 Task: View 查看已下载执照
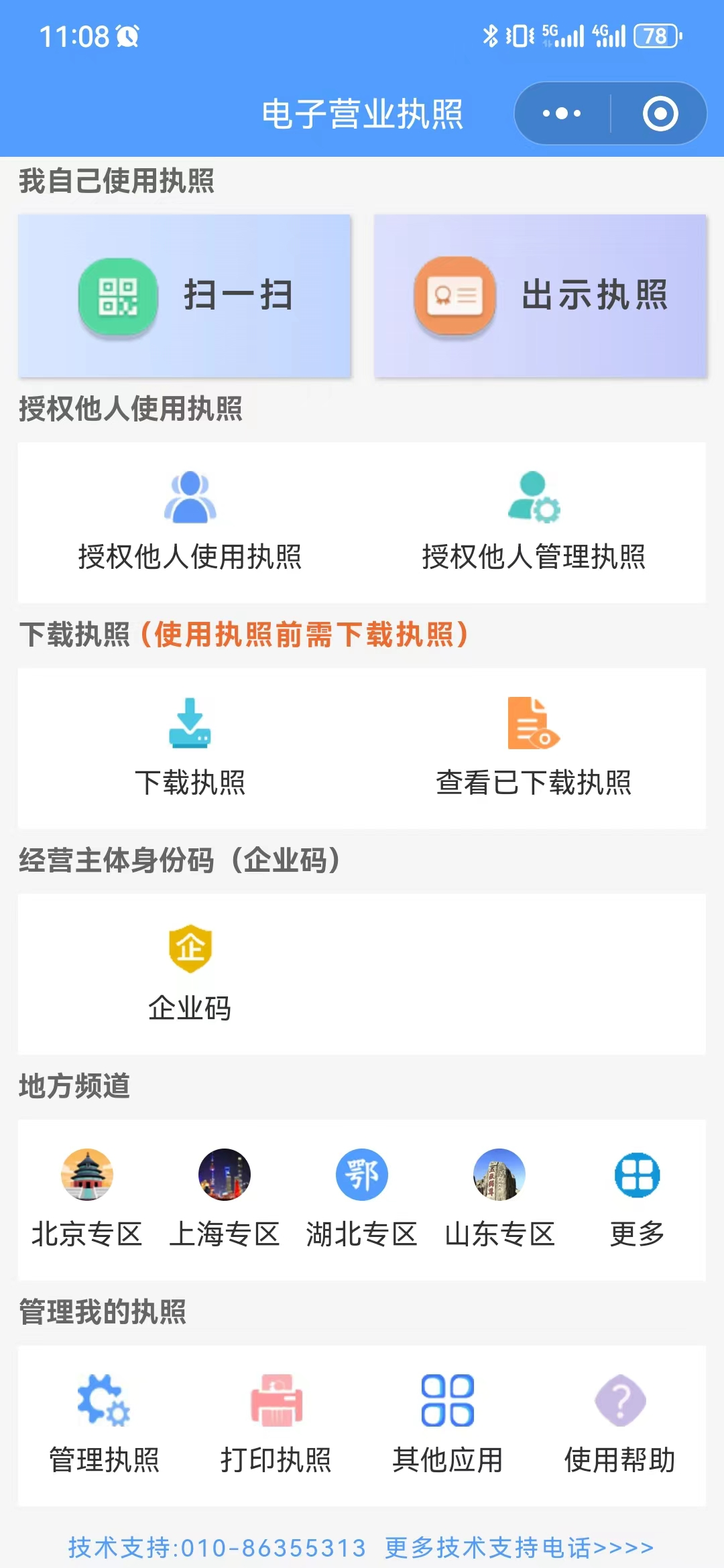[534, 747]
